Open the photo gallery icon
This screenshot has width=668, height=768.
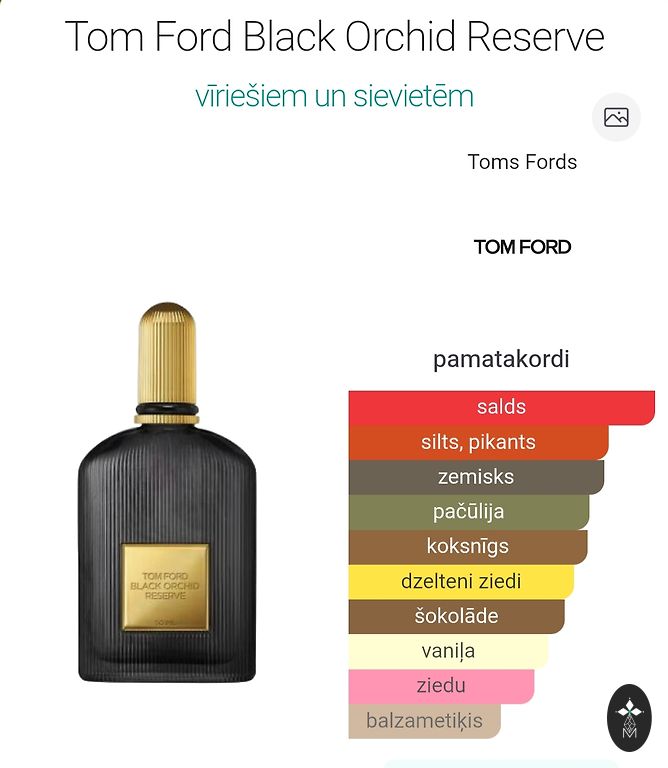[616, 117]
